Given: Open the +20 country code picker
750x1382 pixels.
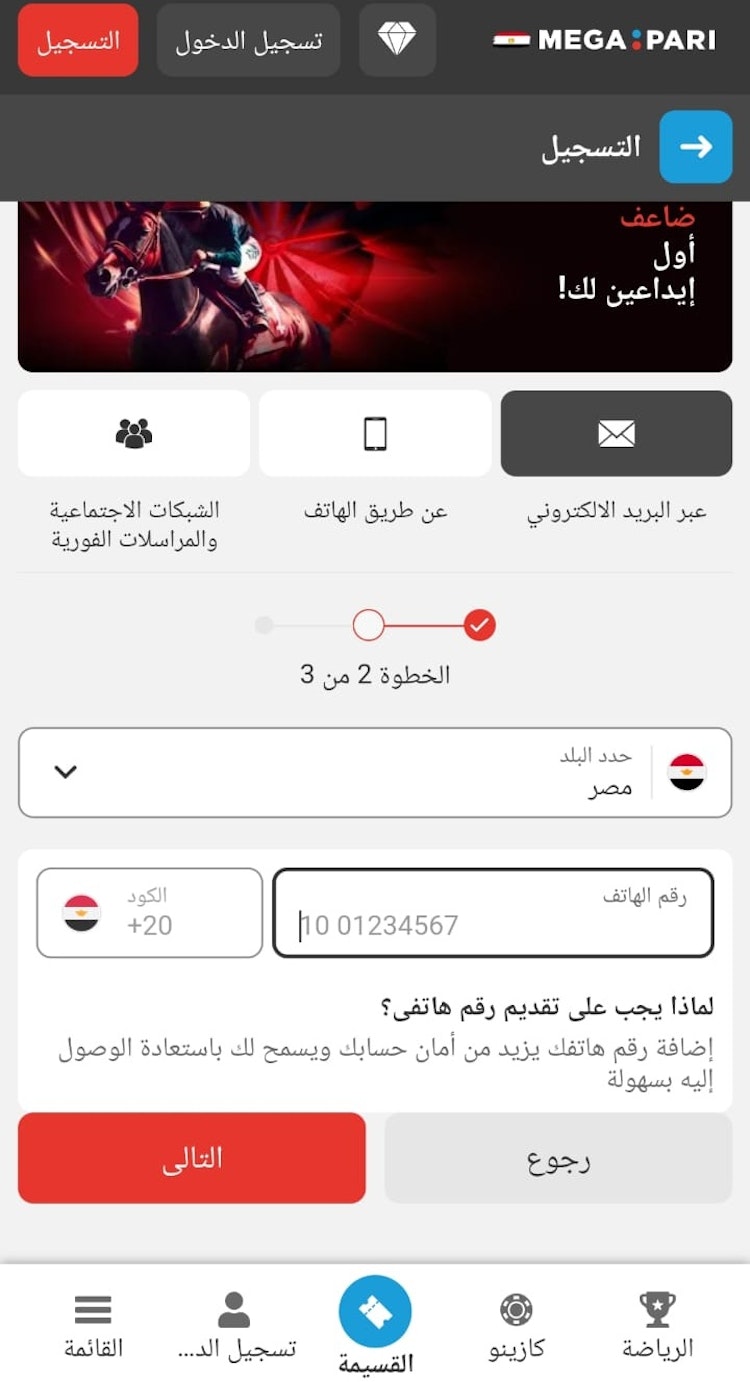Looking at the screenshot, I should pos(150,913).
